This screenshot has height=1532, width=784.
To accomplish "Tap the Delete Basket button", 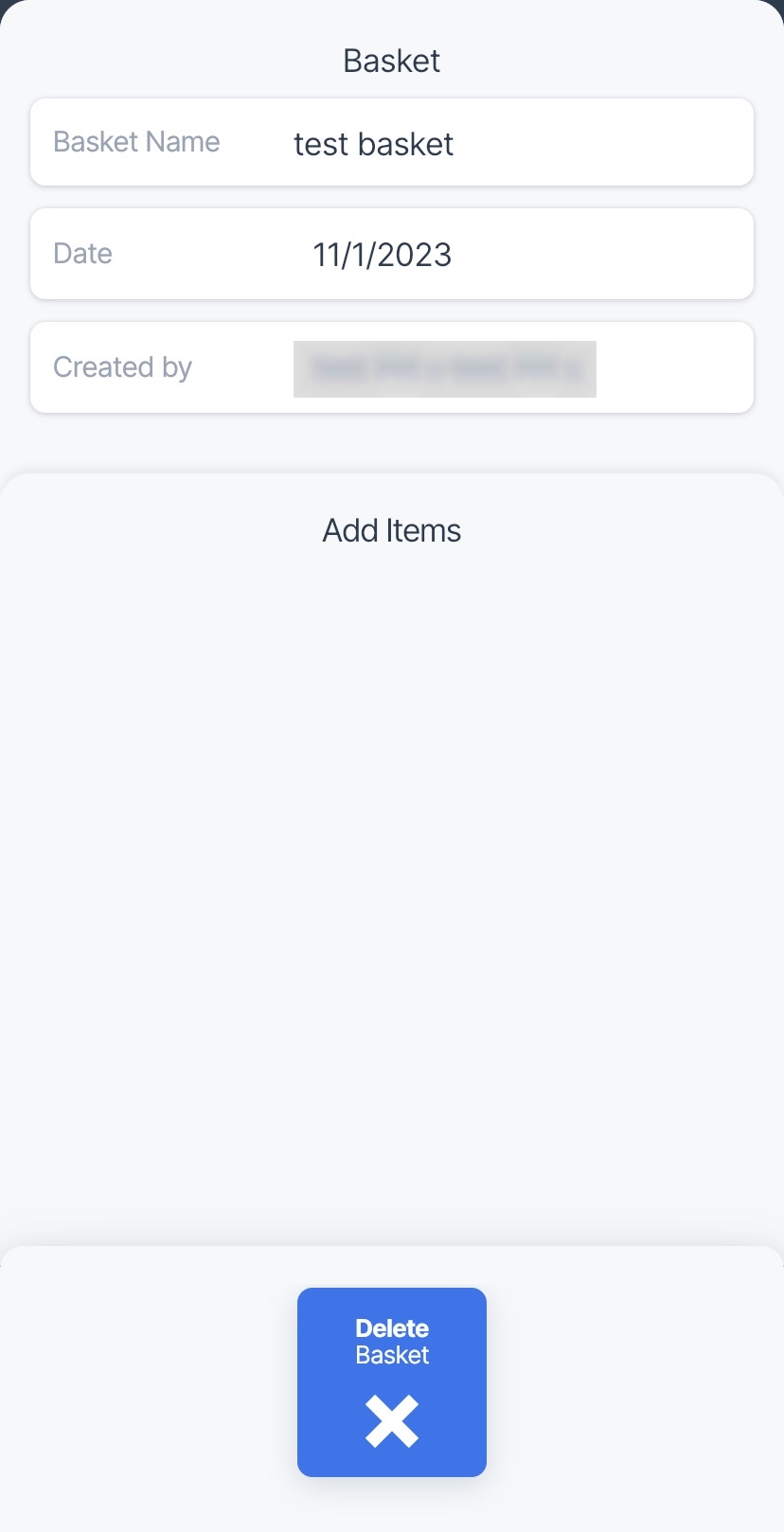I will tap(392, 1381).
